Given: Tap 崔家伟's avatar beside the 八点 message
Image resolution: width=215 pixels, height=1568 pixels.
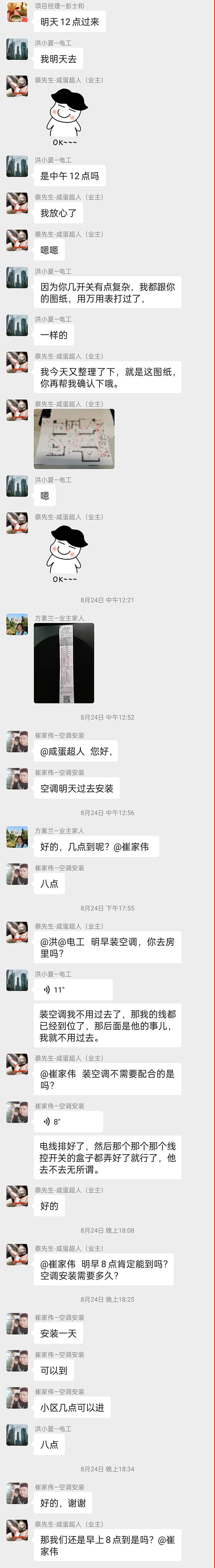Looking at the screenshot, I should (x=17, y=874).
